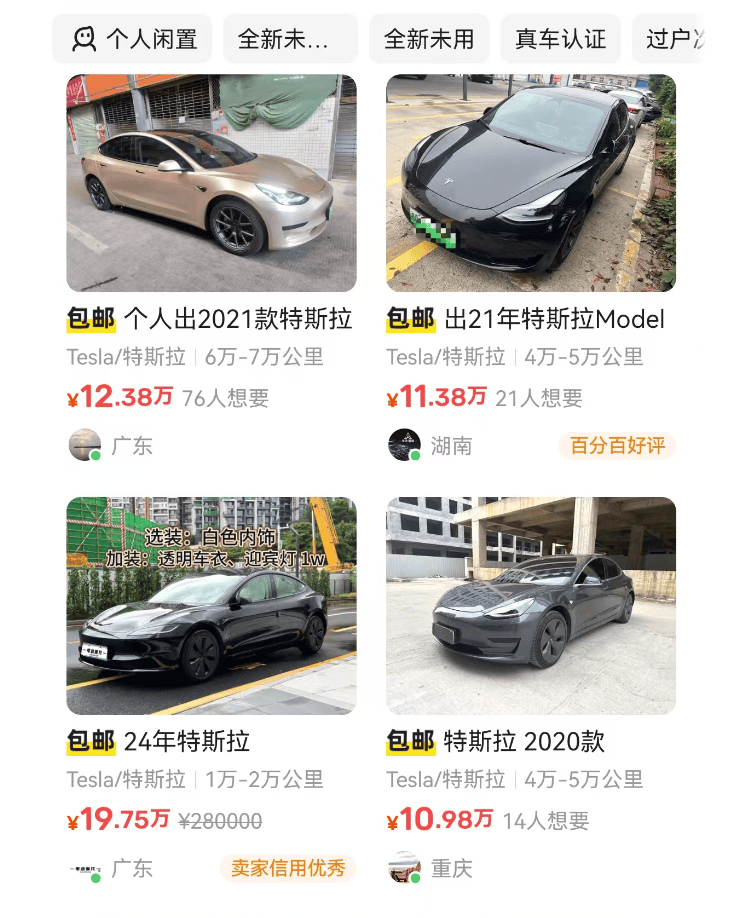Select the 个人闲置 filter chip
Image resolution: width=734 pixels, height=918 pixels.
click(x=132, y=39)
